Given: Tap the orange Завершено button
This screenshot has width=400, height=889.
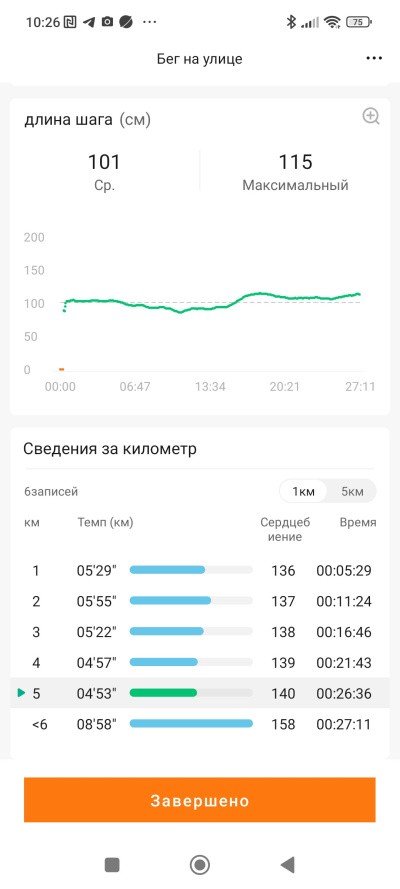Looking at the screenshot, I should click(x=199, y=800).
